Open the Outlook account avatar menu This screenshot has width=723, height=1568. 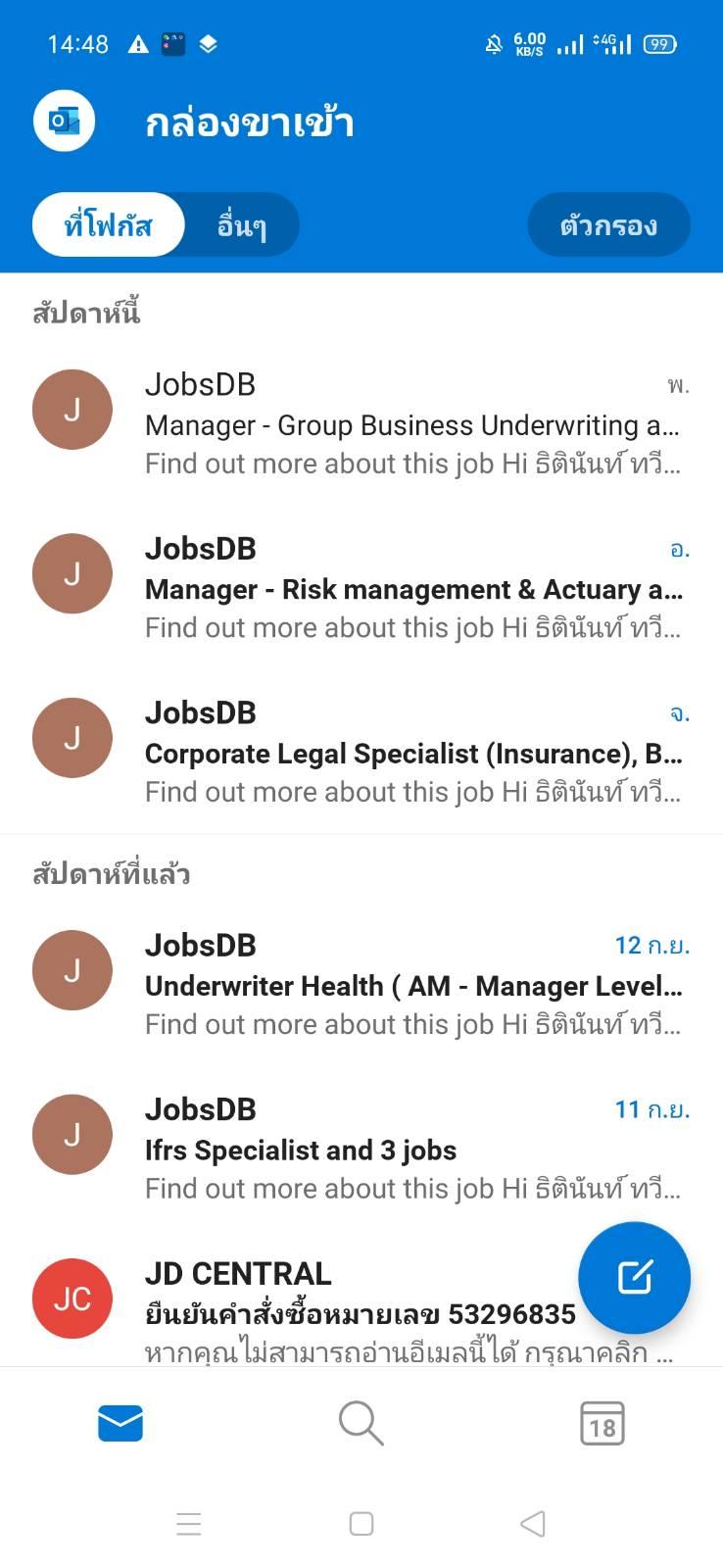pyautogui.click(x=64, y=122)
